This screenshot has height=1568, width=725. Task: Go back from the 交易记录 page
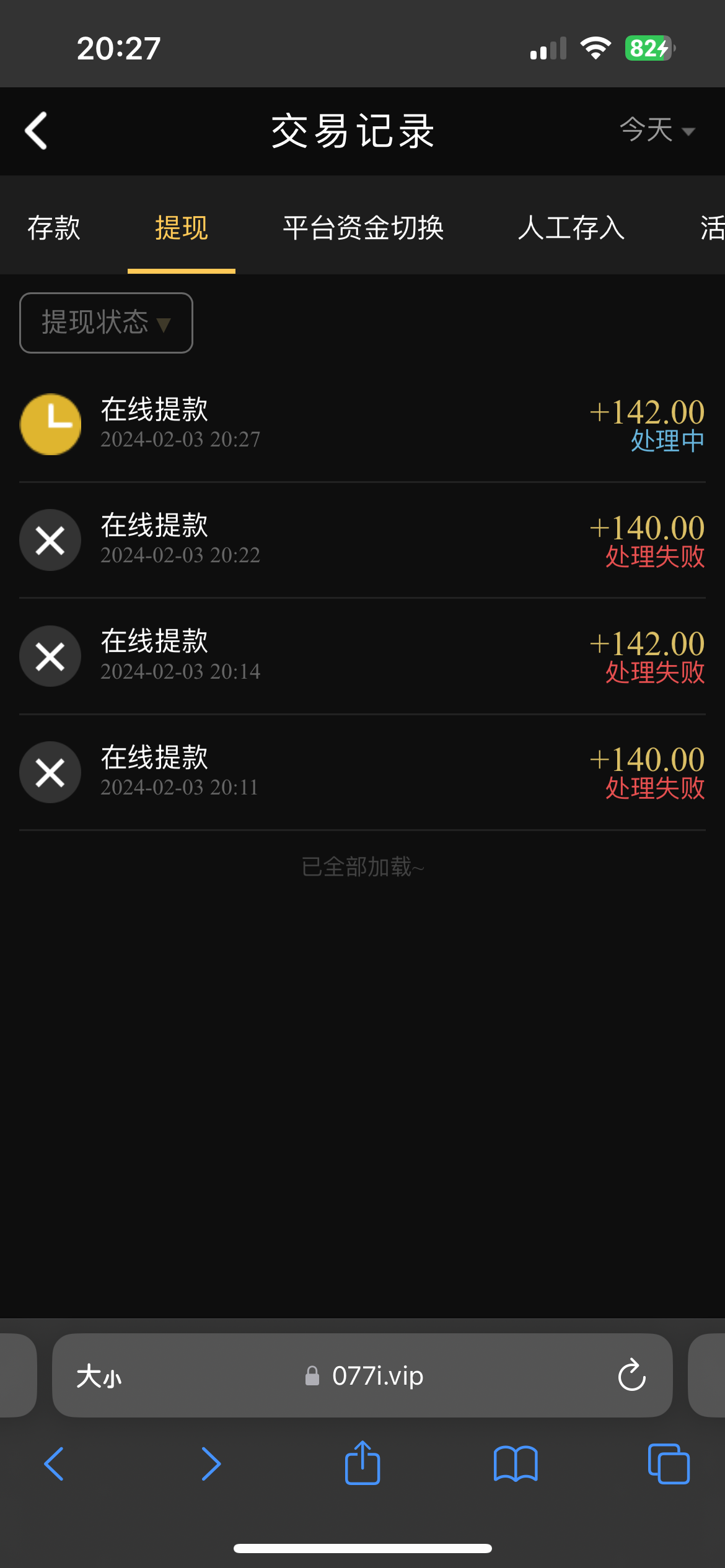36,131
